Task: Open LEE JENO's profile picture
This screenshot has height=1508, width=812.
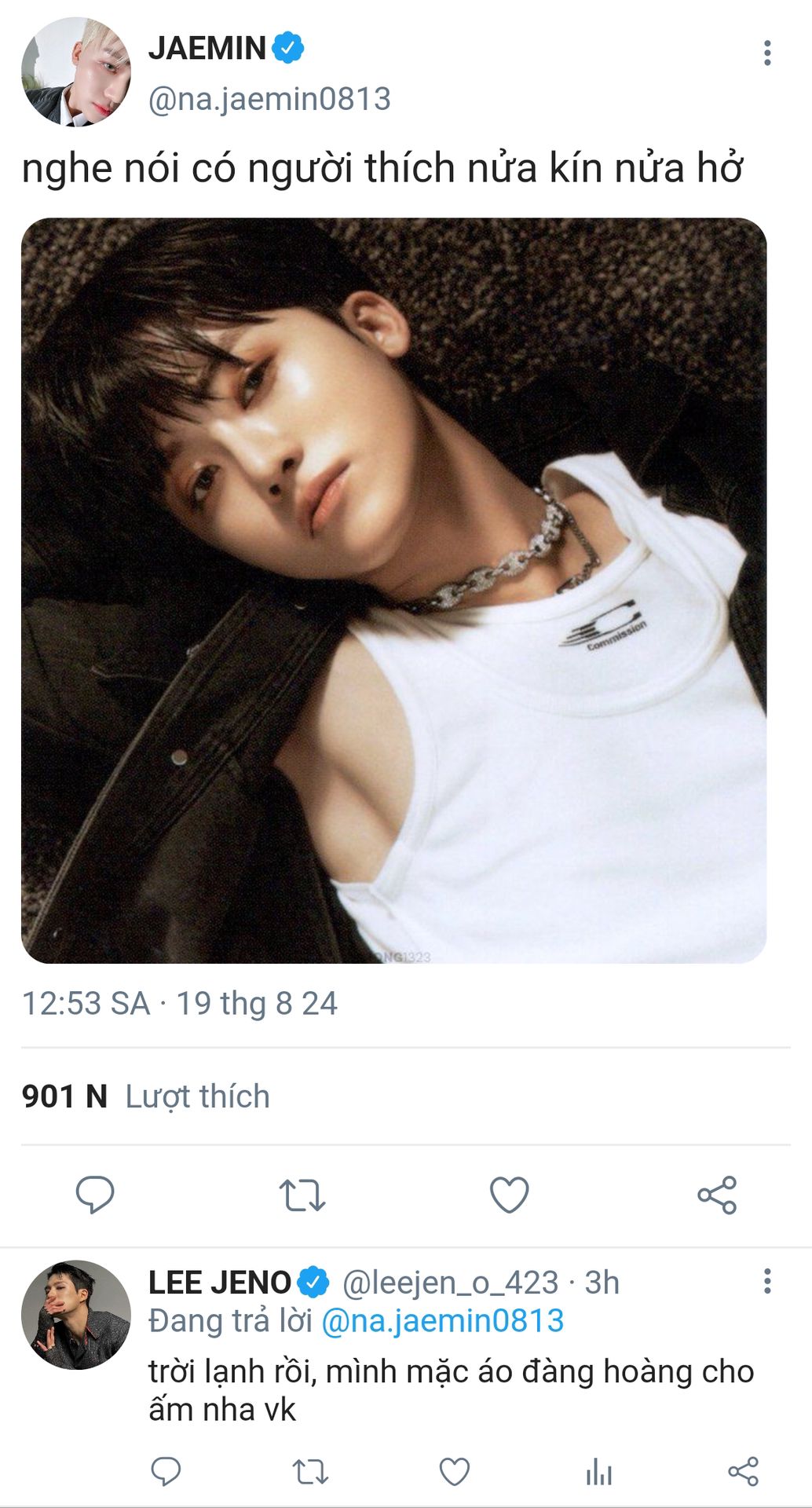Action: pyautogui.click(x=75, y=1316)
